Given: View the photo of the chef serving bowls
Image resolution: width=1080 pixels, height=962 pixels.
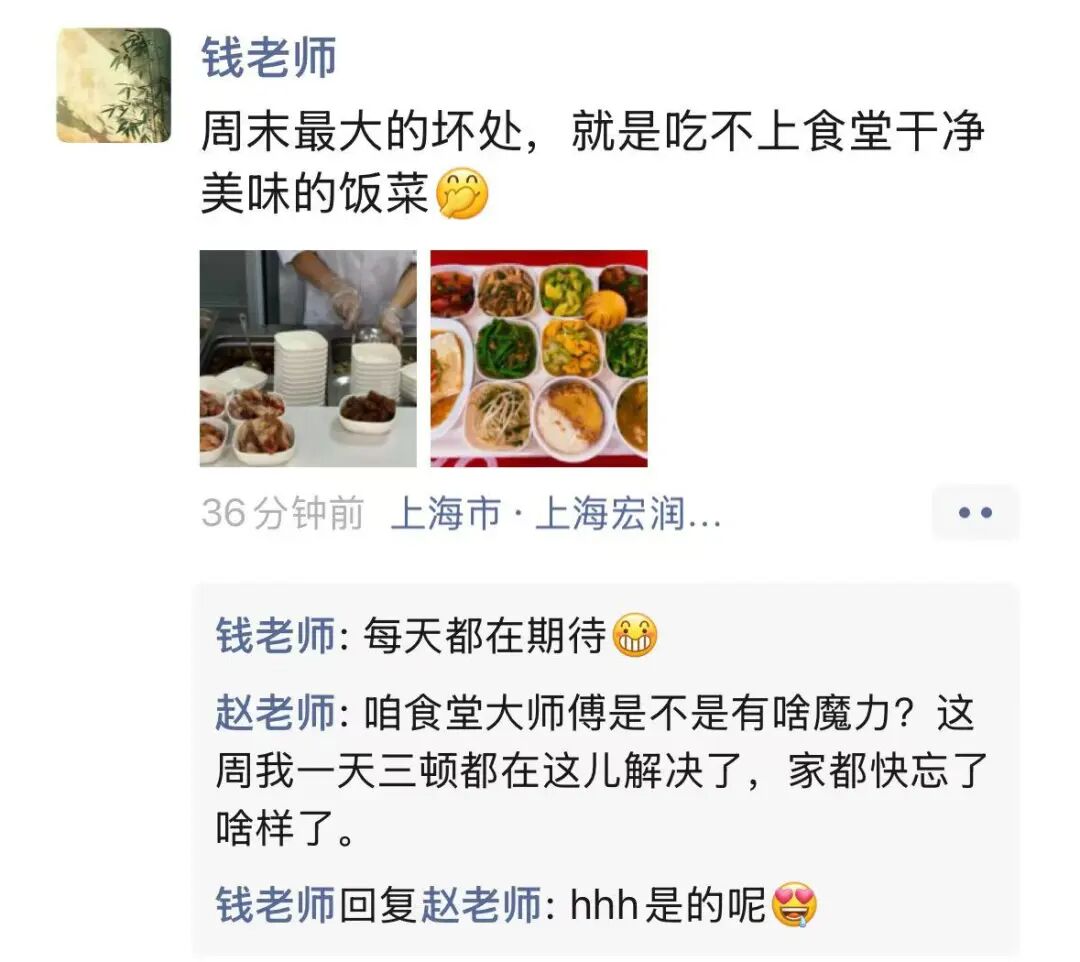Looking at the screenshot, I should [308, 358].
